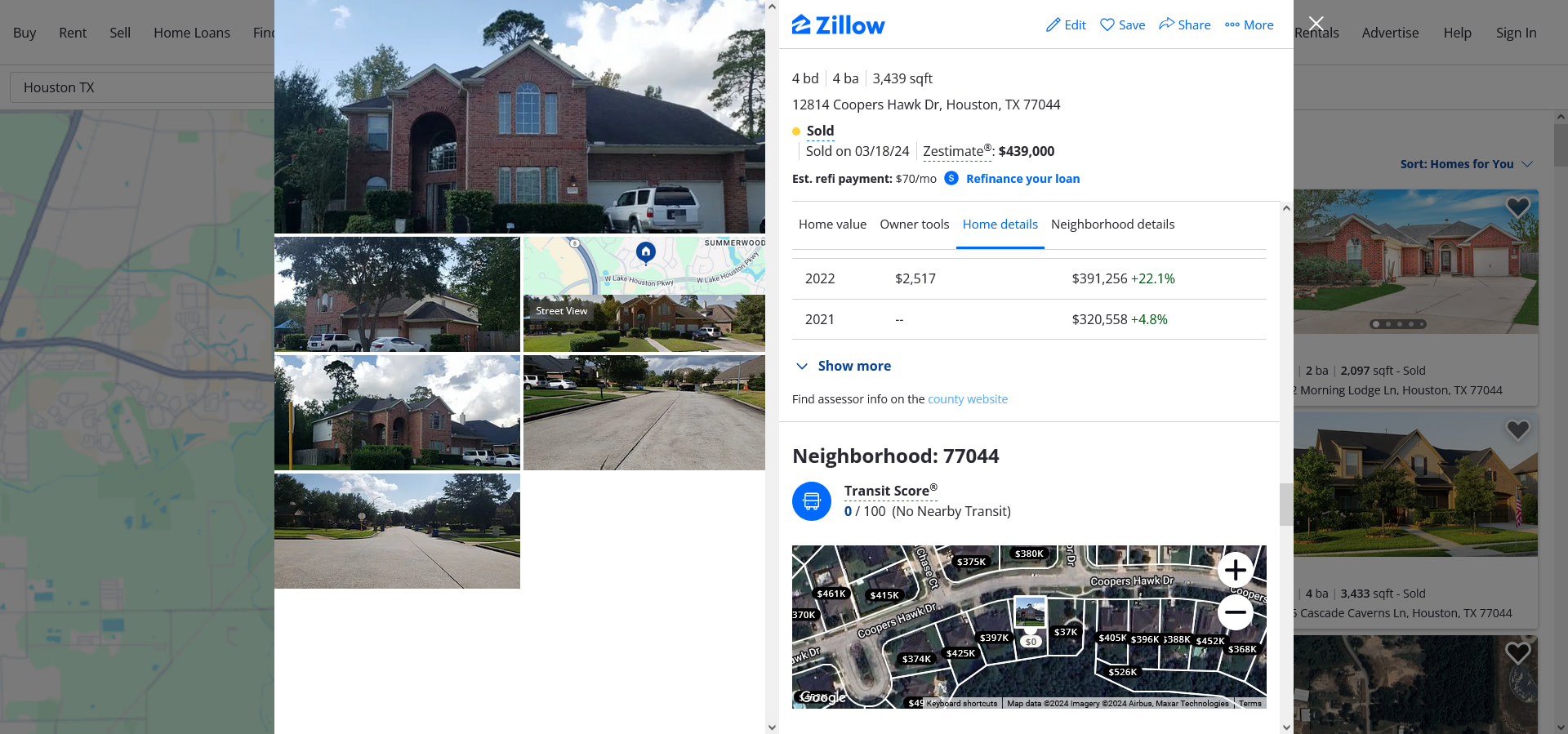1568x734 pixels.
Task: Open the Street View photo tile
Action: 644,324
